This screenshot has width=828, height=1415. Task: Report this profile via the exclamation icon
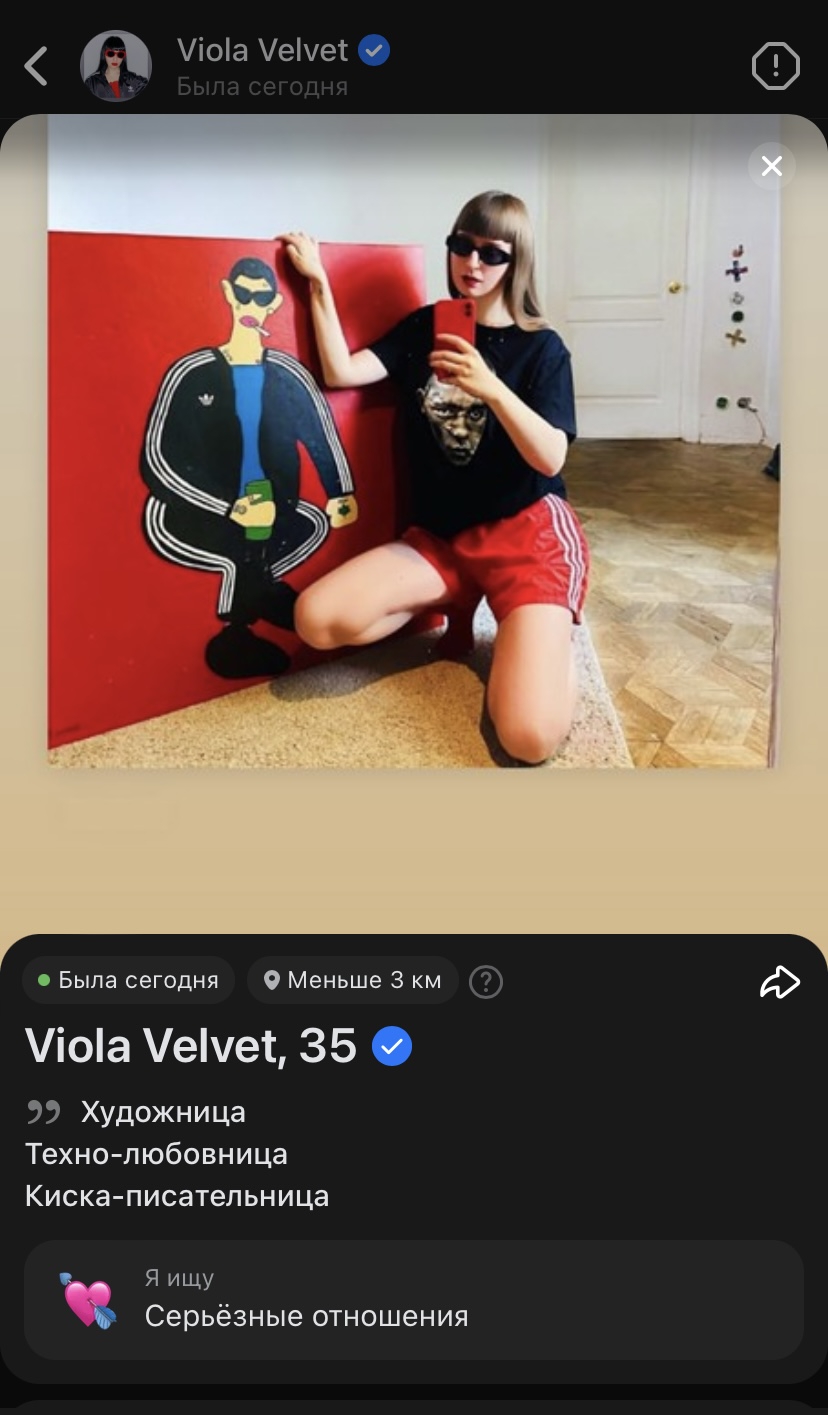(776, 67)
